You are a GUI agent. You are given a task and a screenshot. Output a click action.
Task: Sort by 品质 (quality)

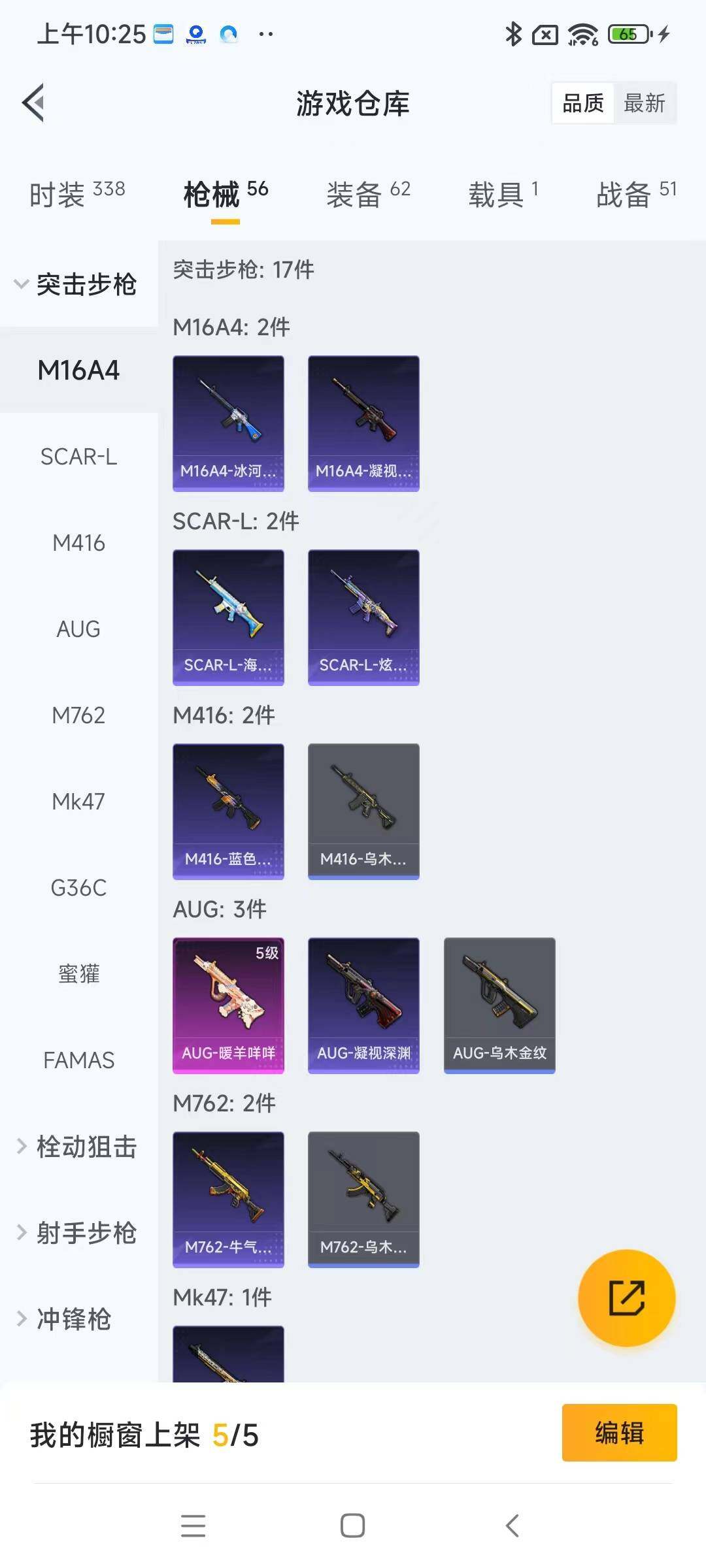pos(583,103)
